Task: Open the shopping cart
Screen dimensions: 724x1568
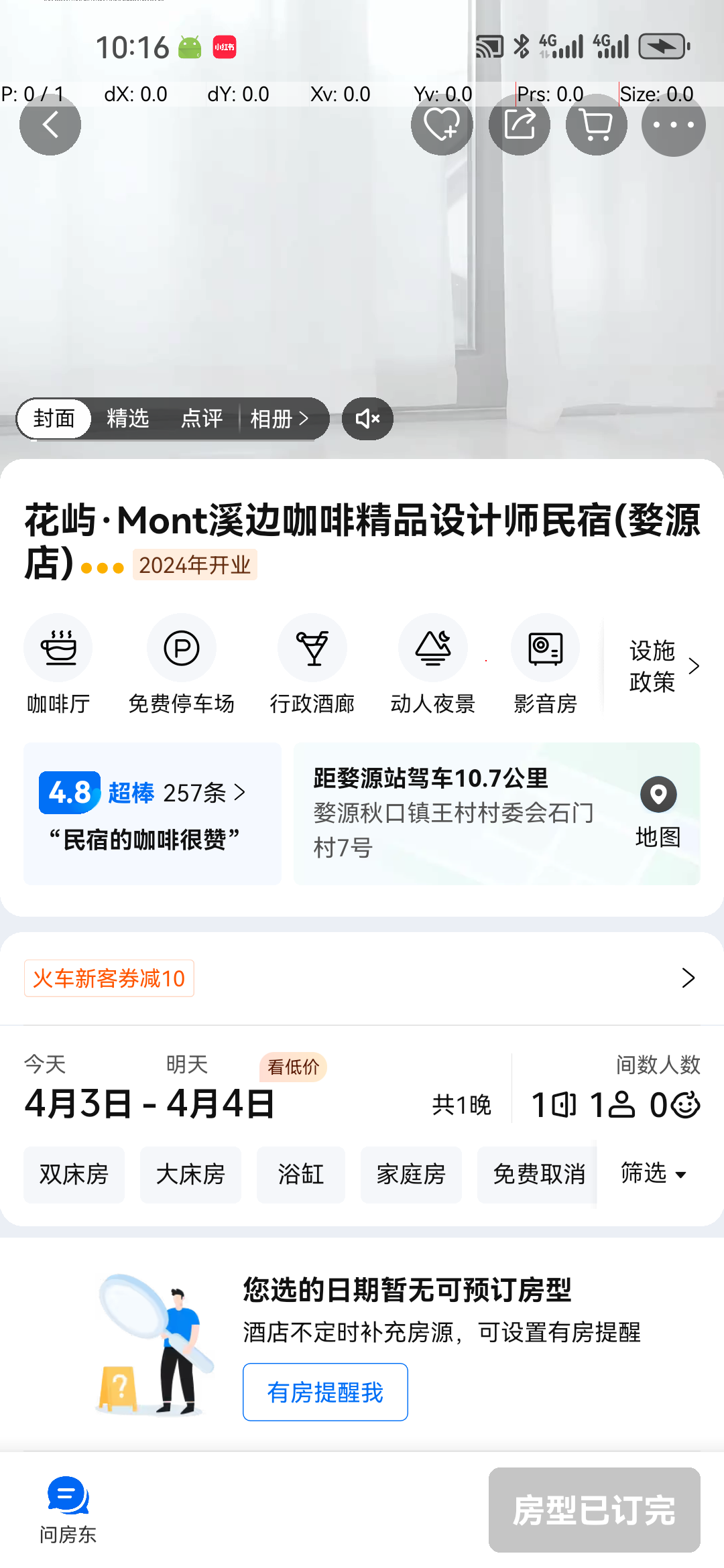Action: (x=596, y=125)
